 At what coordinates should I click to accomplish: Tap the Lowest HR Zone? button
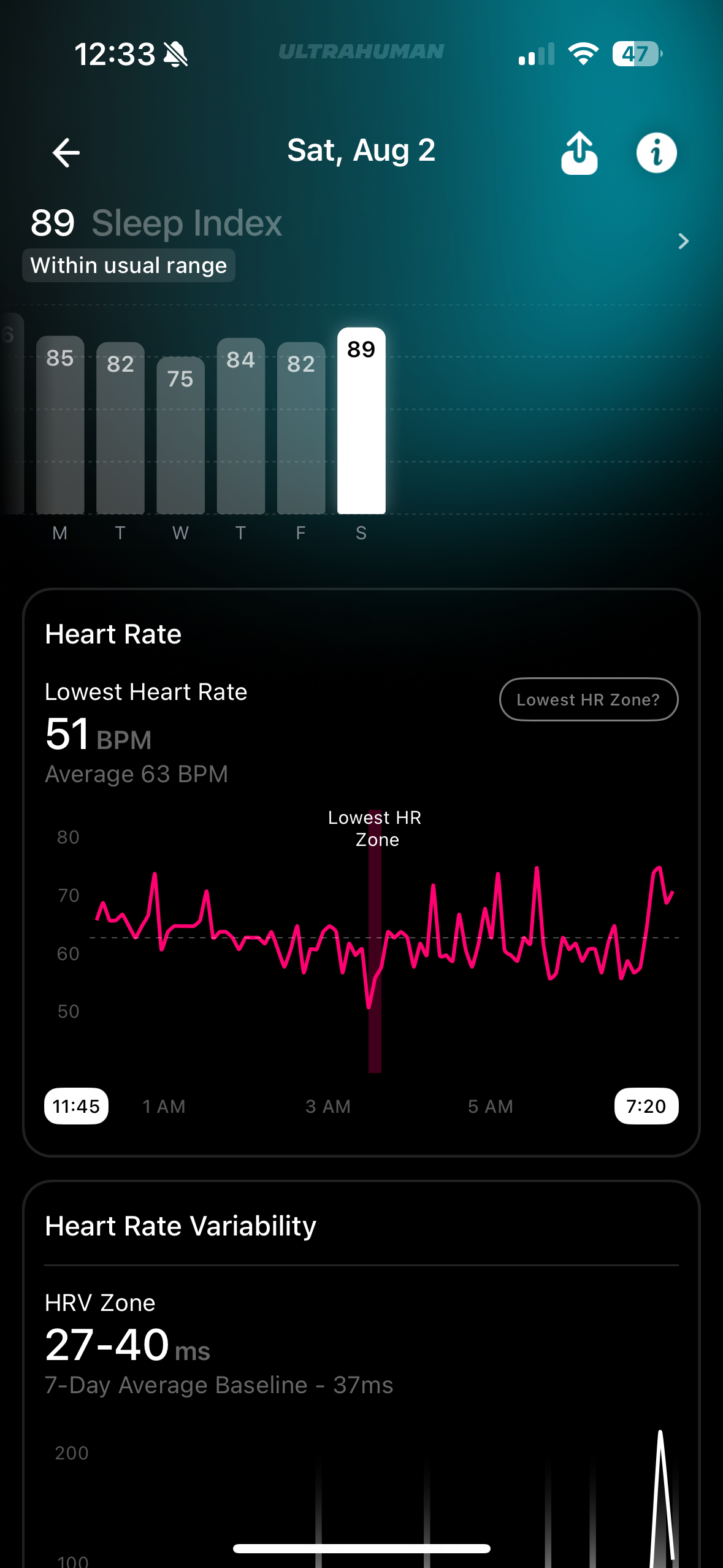[588, 699]
